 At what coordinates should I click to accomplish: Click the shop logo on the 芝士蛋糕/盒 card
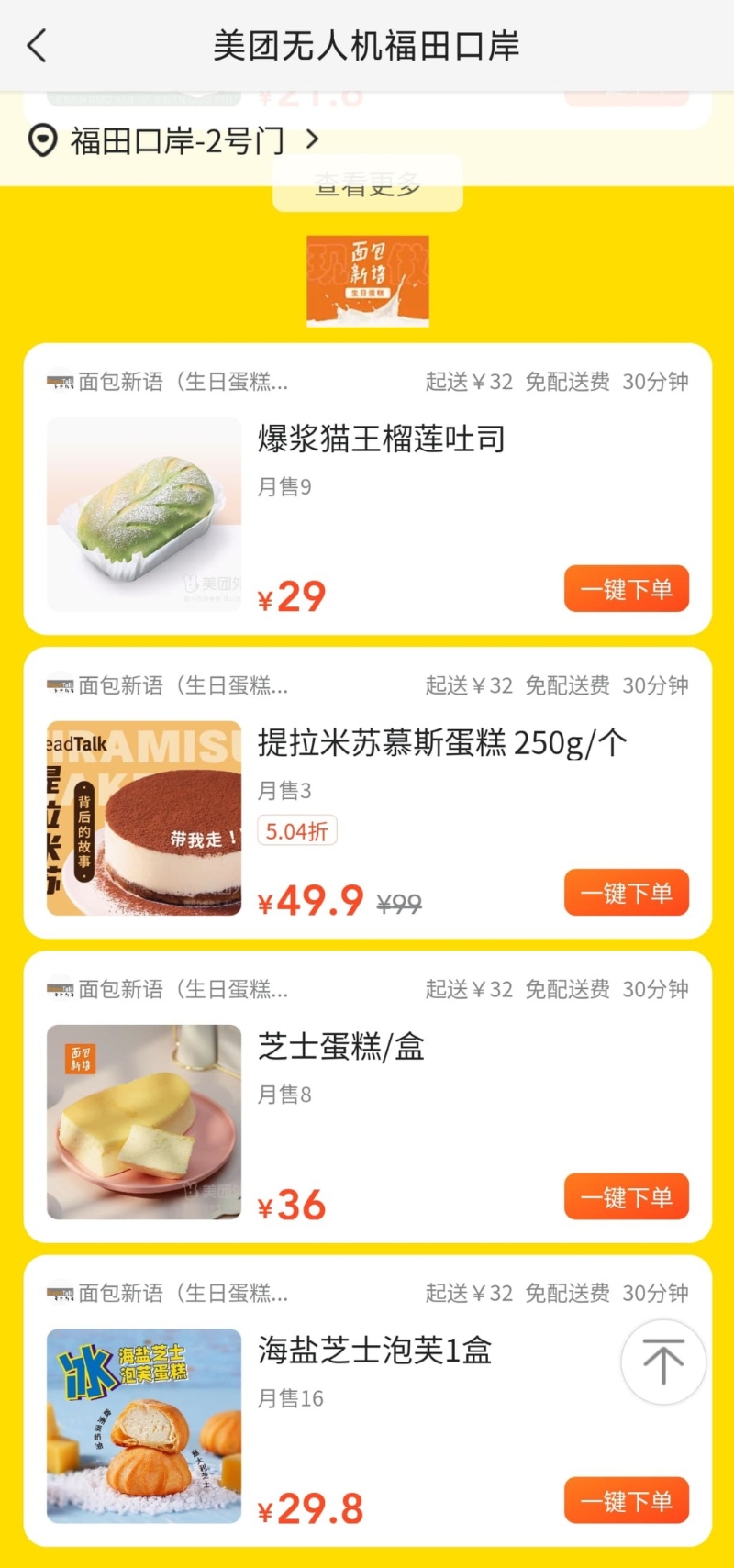(x=60, y=988)
